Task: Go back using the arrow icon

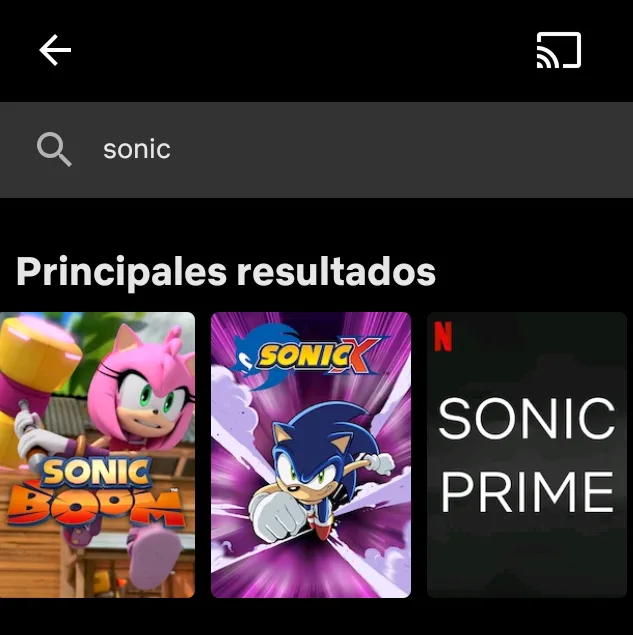Action: (x=55, y=50)
